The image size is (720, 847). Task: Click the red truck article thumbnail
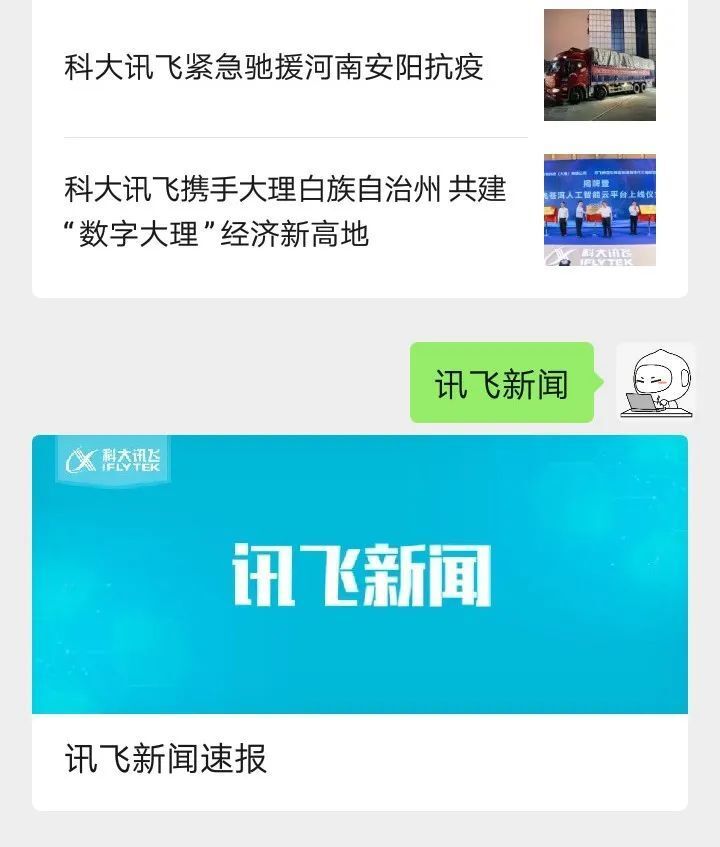click(x=601, y=65)
